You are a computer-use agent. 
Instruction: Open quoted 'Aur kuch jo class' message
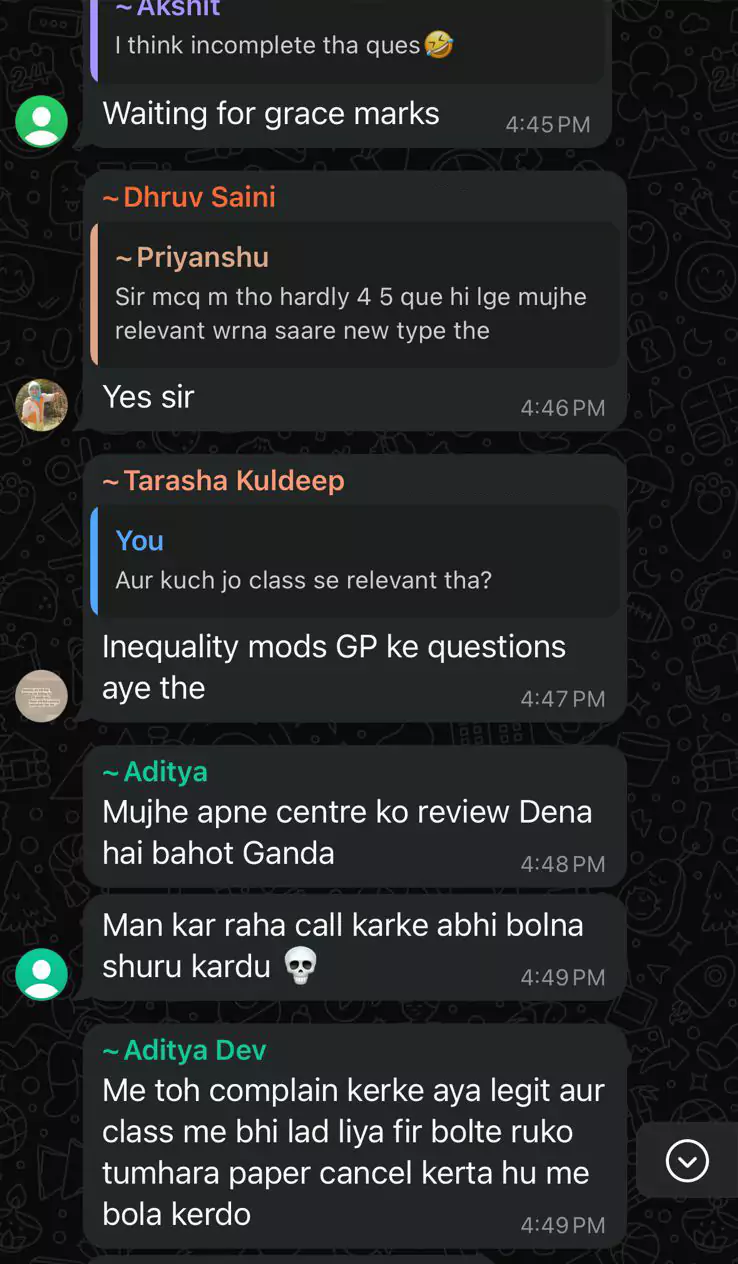(x=354, y=560)
